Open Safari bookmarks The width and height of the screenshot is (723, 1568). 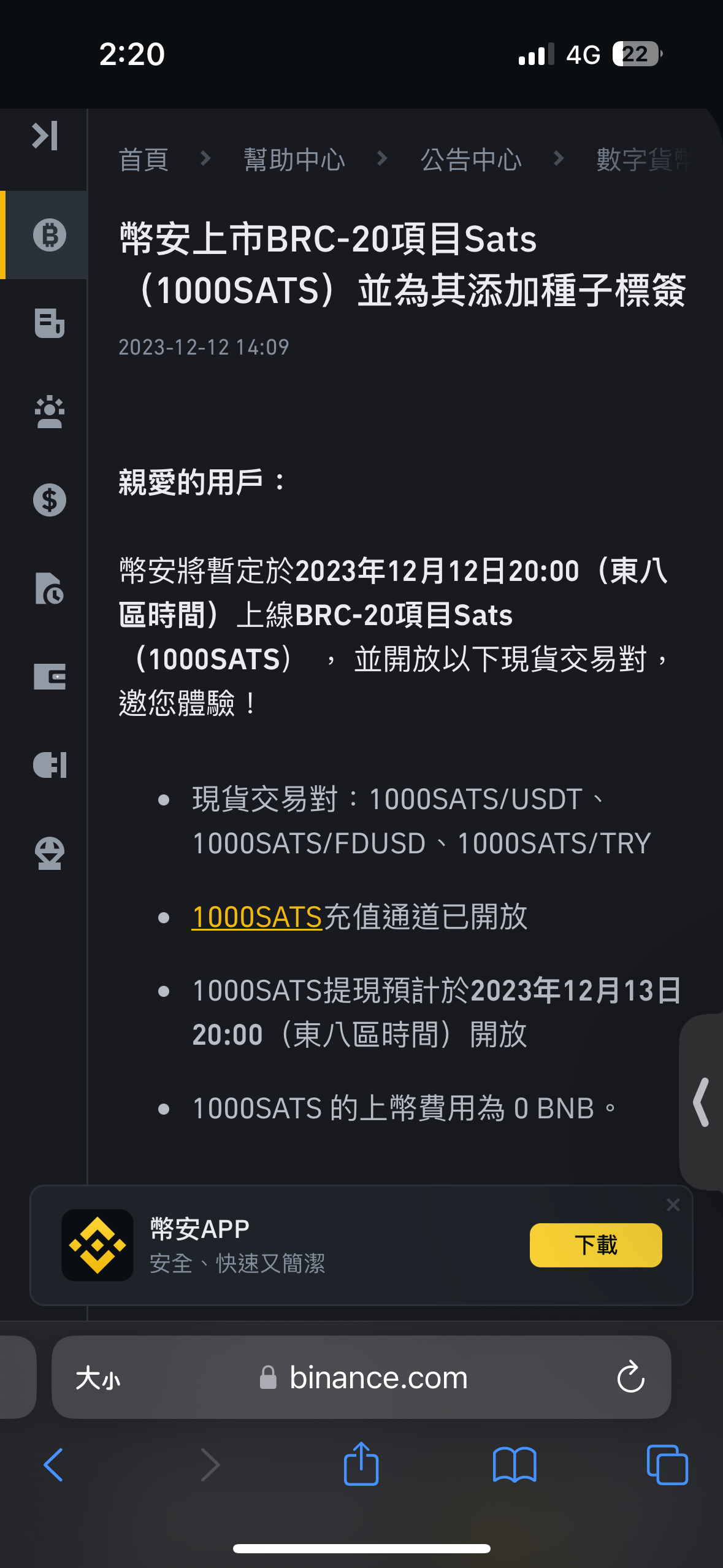(515, 1465)
